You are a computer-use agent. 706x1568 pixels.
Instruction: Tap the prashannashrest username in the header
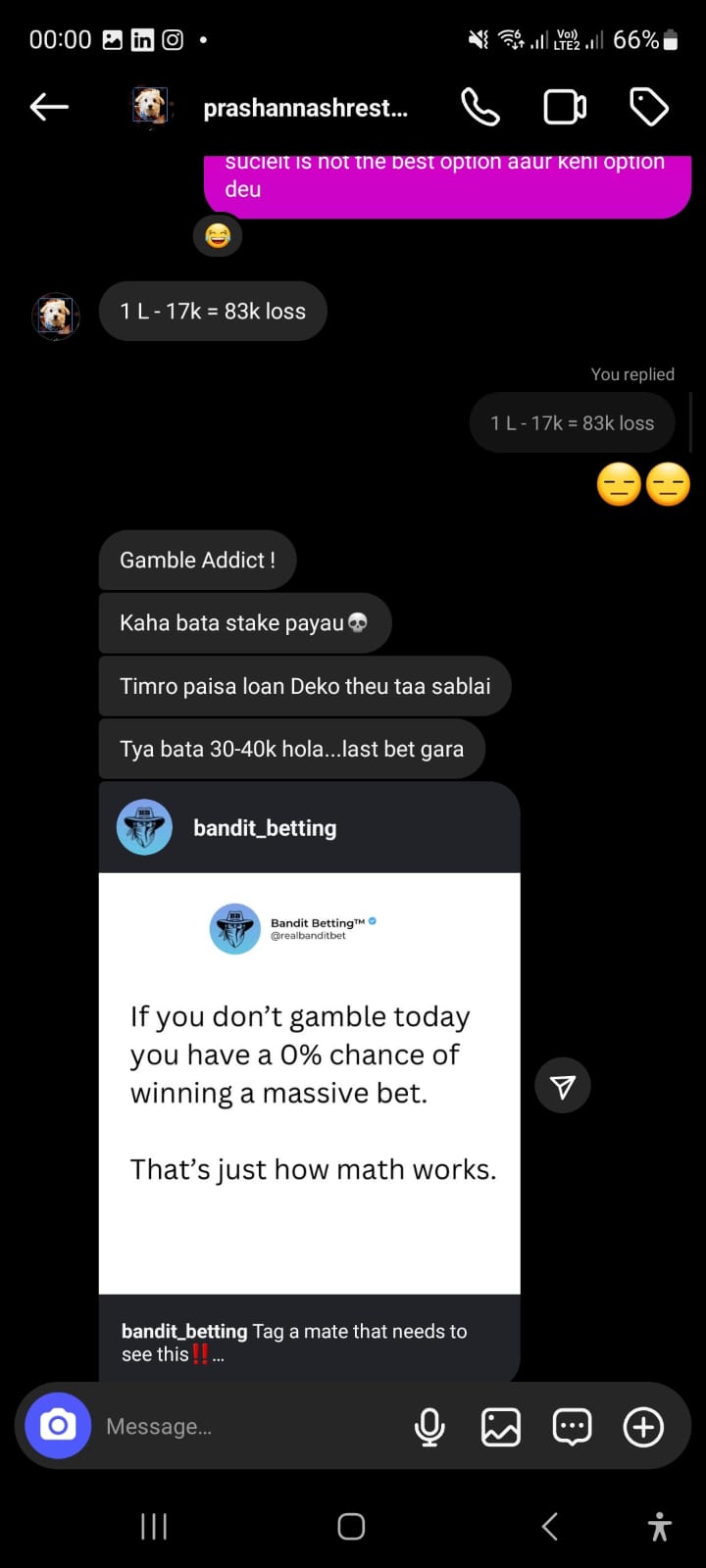point(305,108)
